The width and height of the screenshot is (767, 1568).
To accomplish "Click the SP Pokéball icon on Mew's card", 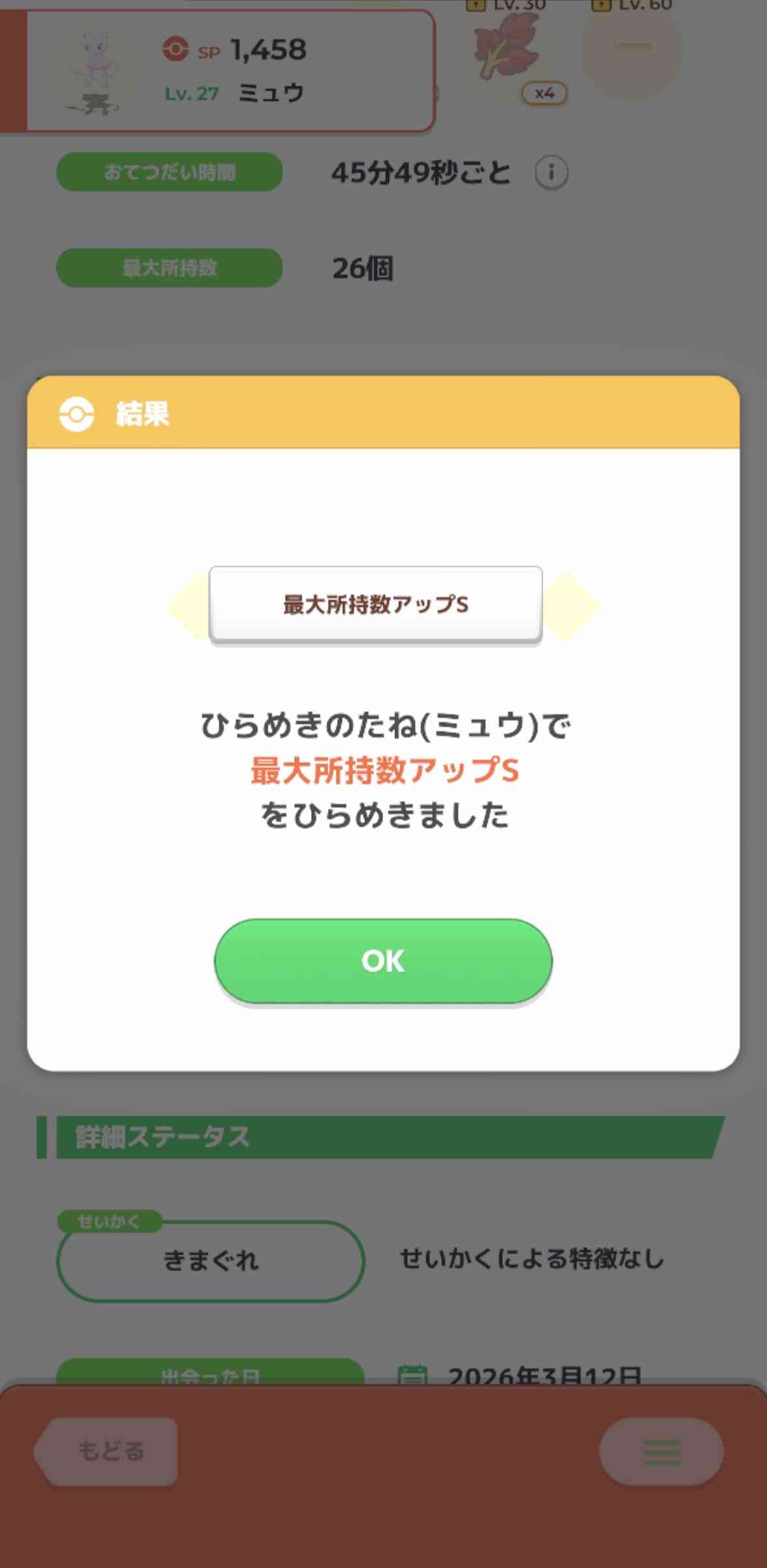I will (177, 49).
